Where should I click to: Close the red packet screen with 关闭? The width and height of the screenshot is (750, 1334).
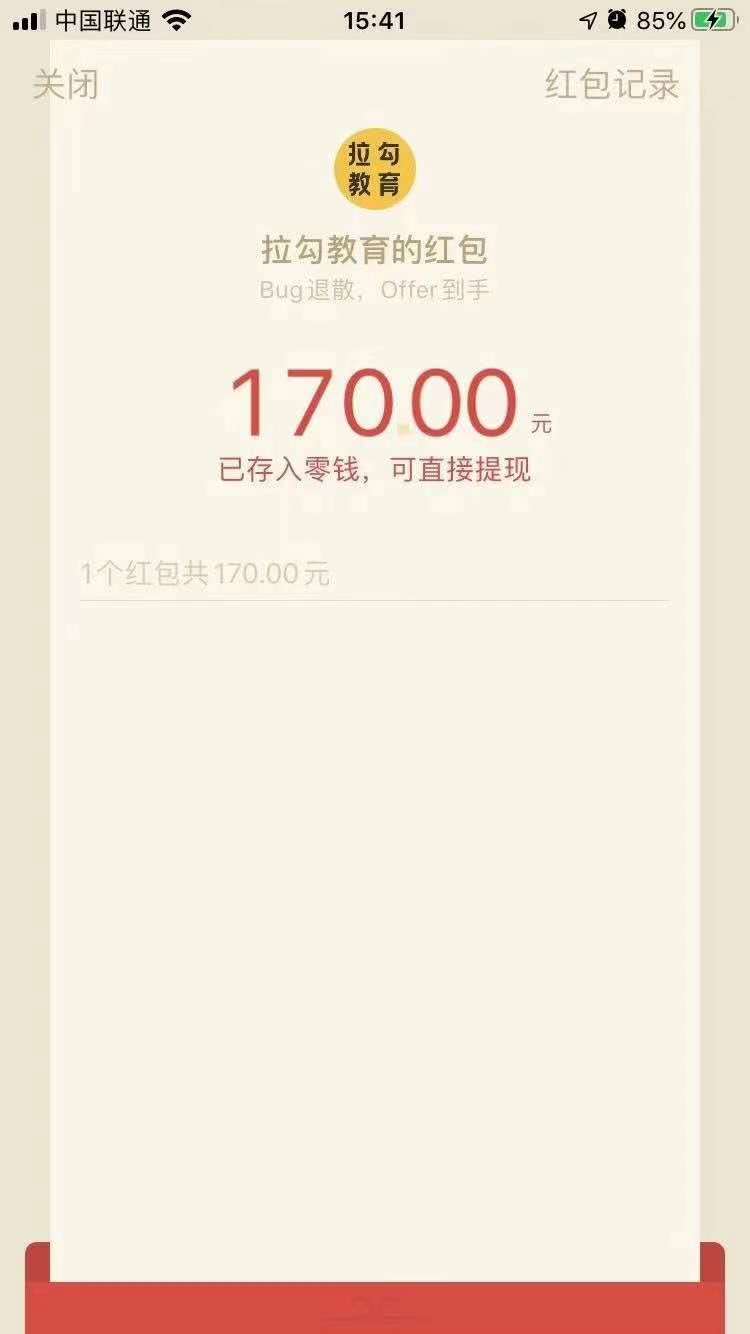[66, 85]
